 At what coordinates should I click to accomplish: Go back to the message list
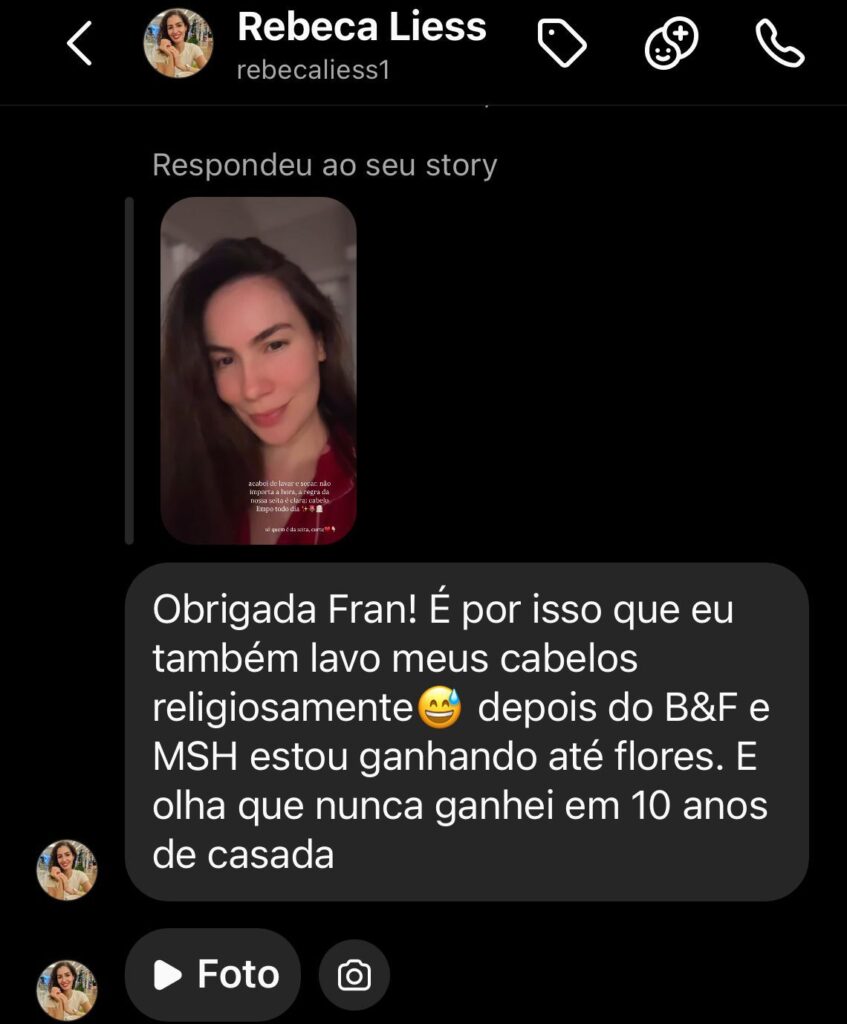[x=78, y=44]
